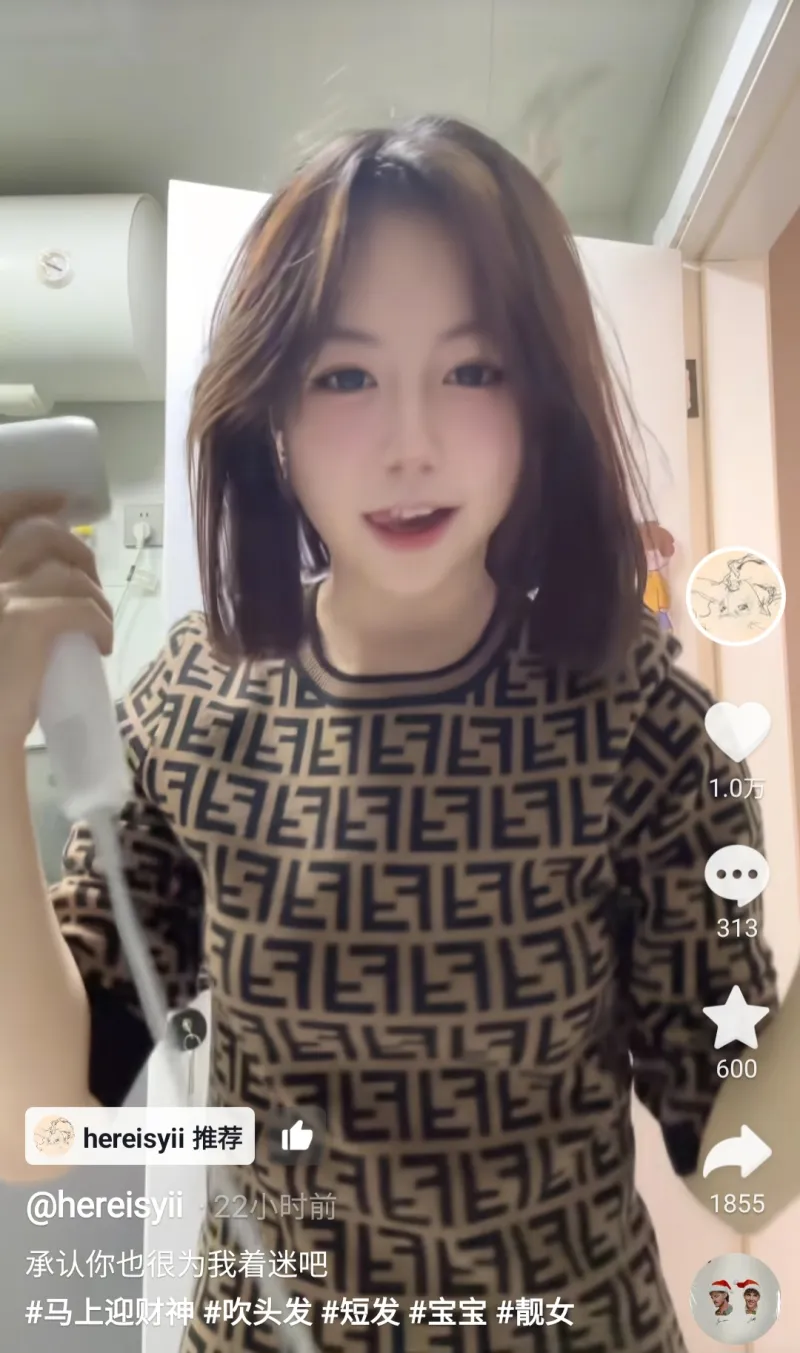Image resolution: width=800 pixels, height=1353 pixels.
Task: Open the @hereisyii username
Action: pyautogui.click(x=105, y=1207)
